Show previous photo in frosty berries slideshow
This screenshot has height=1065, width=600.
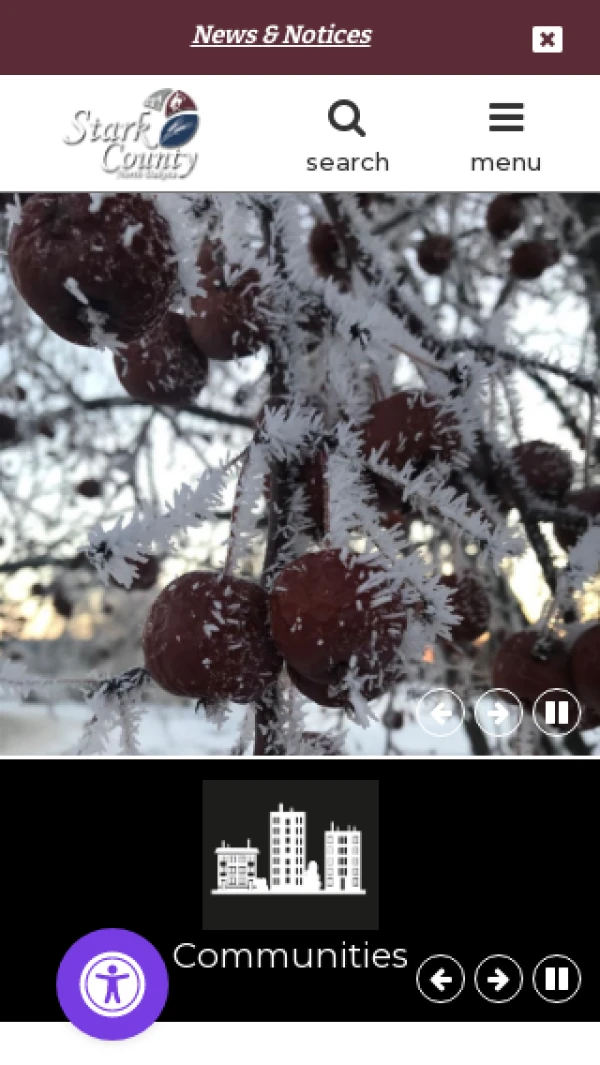click(x=441, y=713)
